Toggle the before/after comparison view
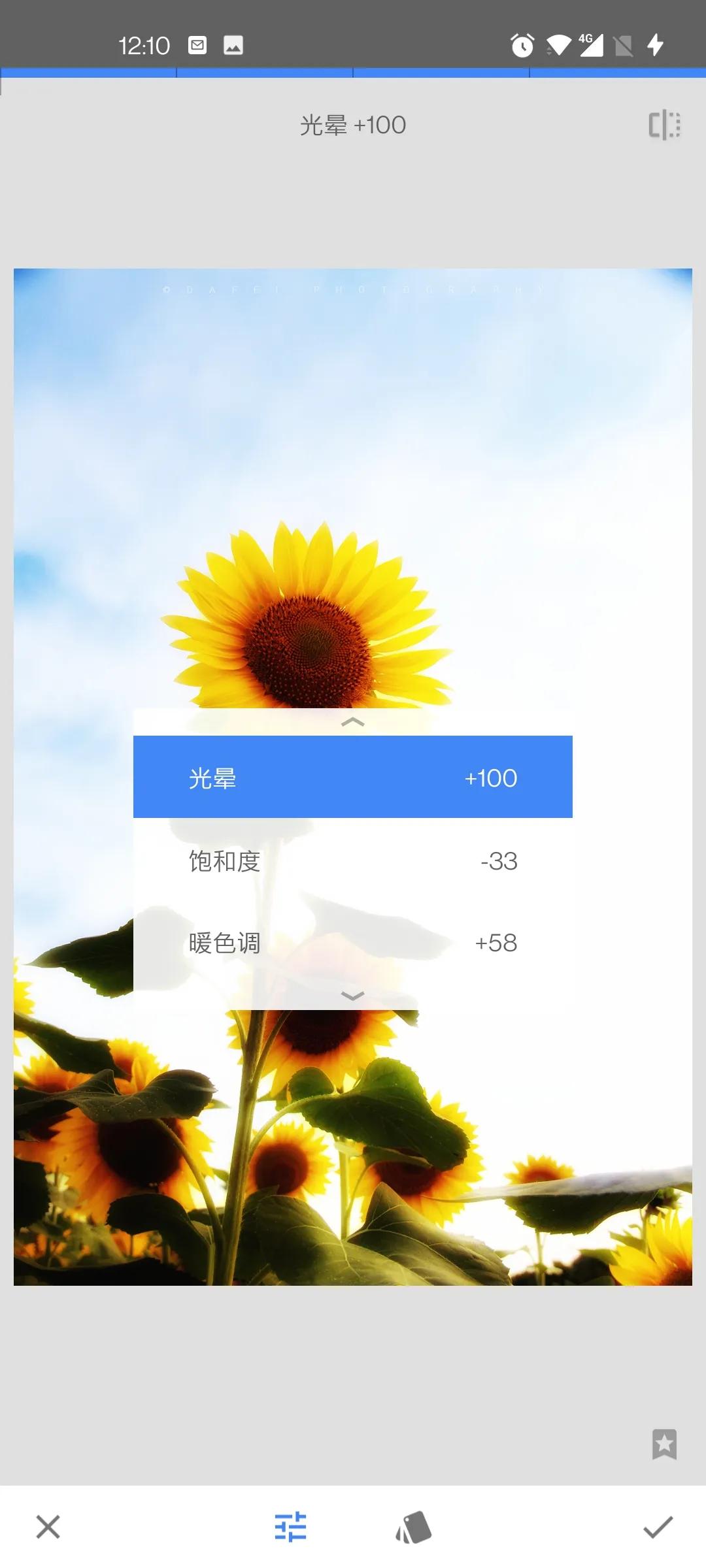706x1568 pixels. (x=665, y=124)
